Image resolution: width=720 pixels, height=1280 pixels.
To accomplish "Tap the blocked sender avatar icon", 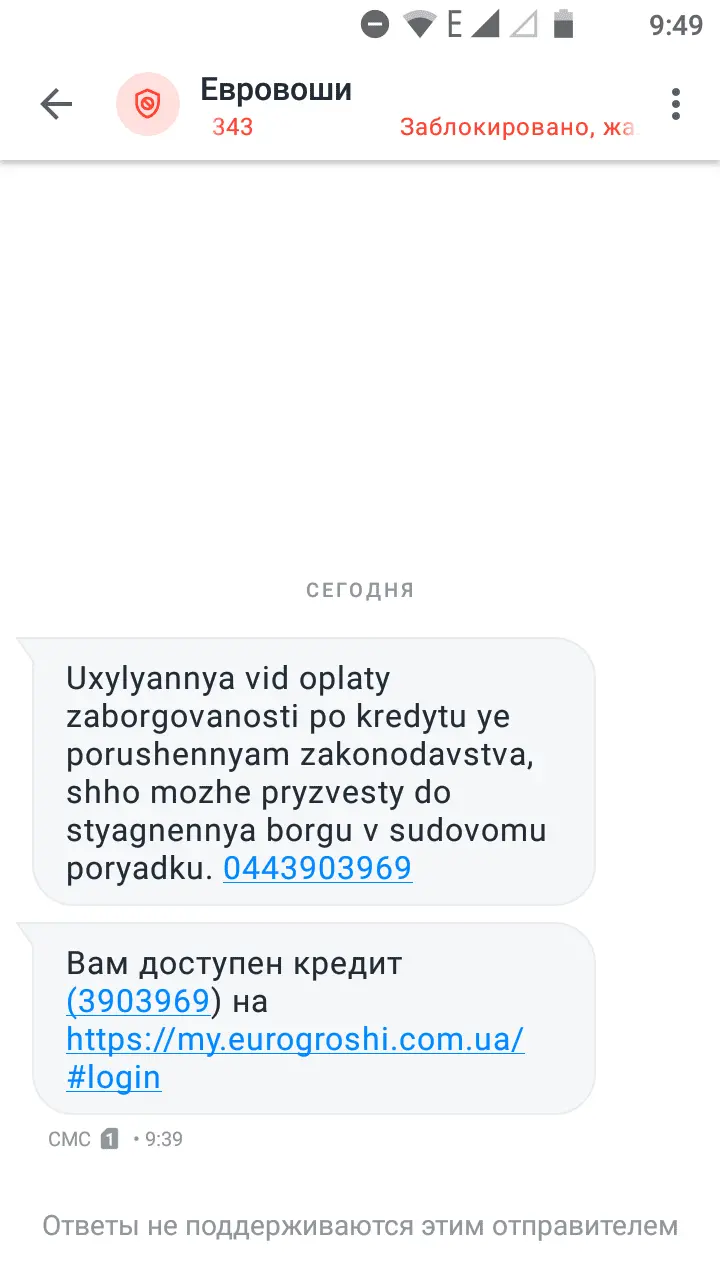I will coord(148,104).
